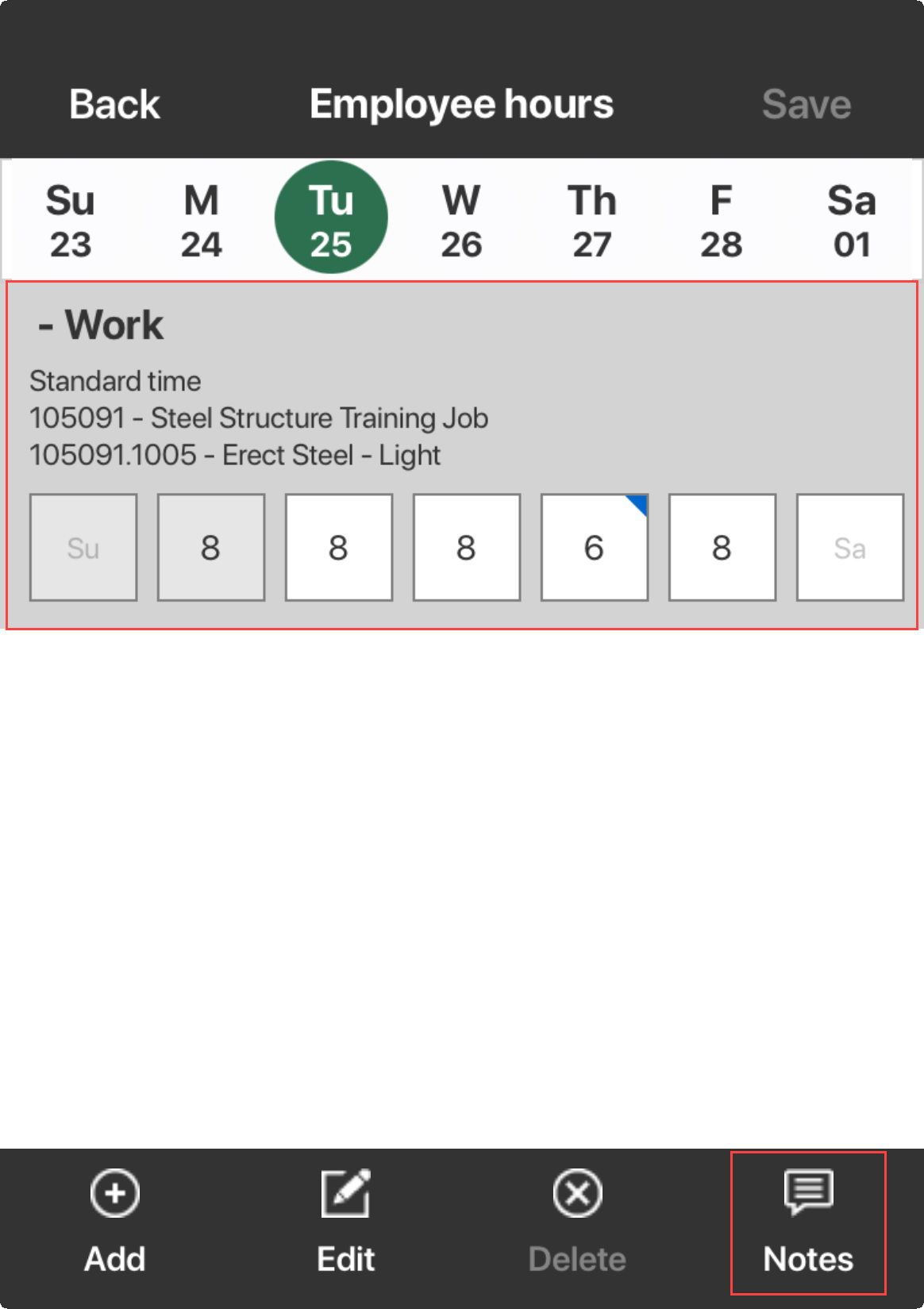Select Tuesday 25 in the week strip
Image resolution: width=924 pixels, height=1309 pixels.
click(x=331, y=218)
